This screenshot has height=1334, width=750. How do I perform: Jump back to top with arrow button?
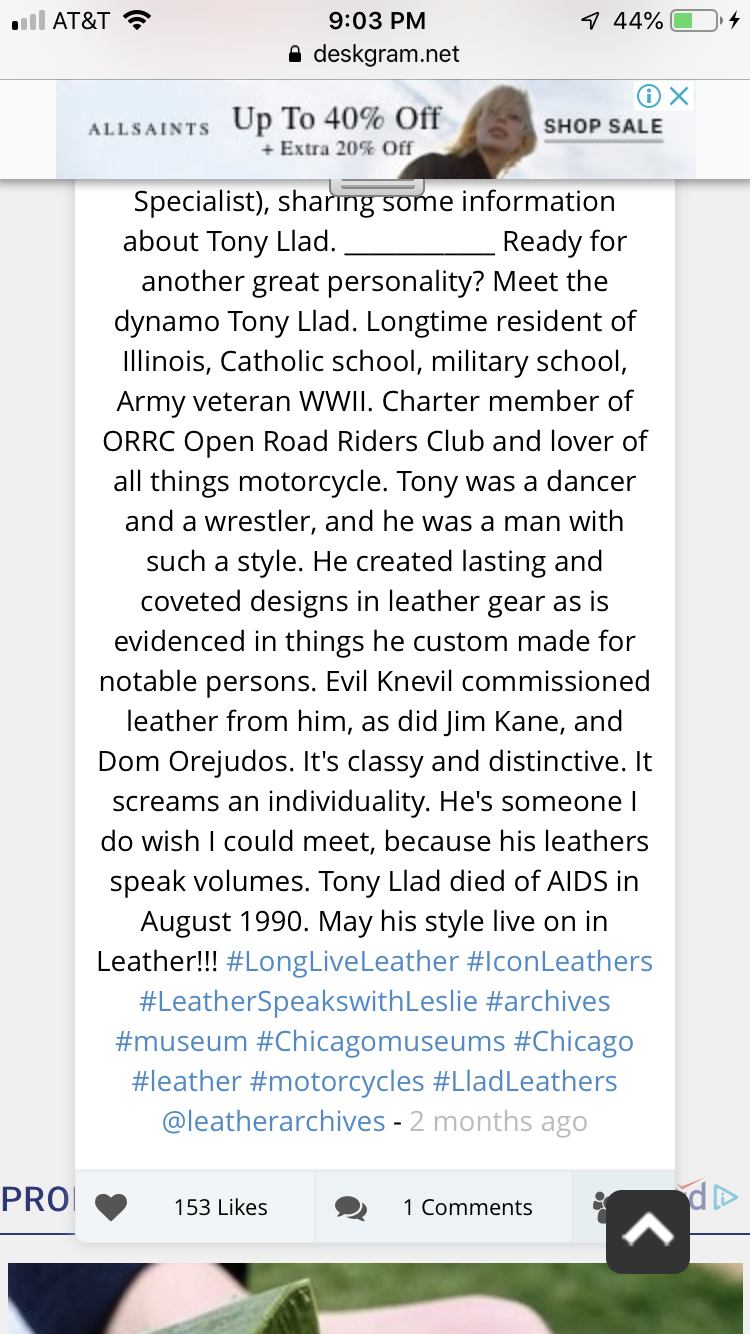pos(648,1231)
